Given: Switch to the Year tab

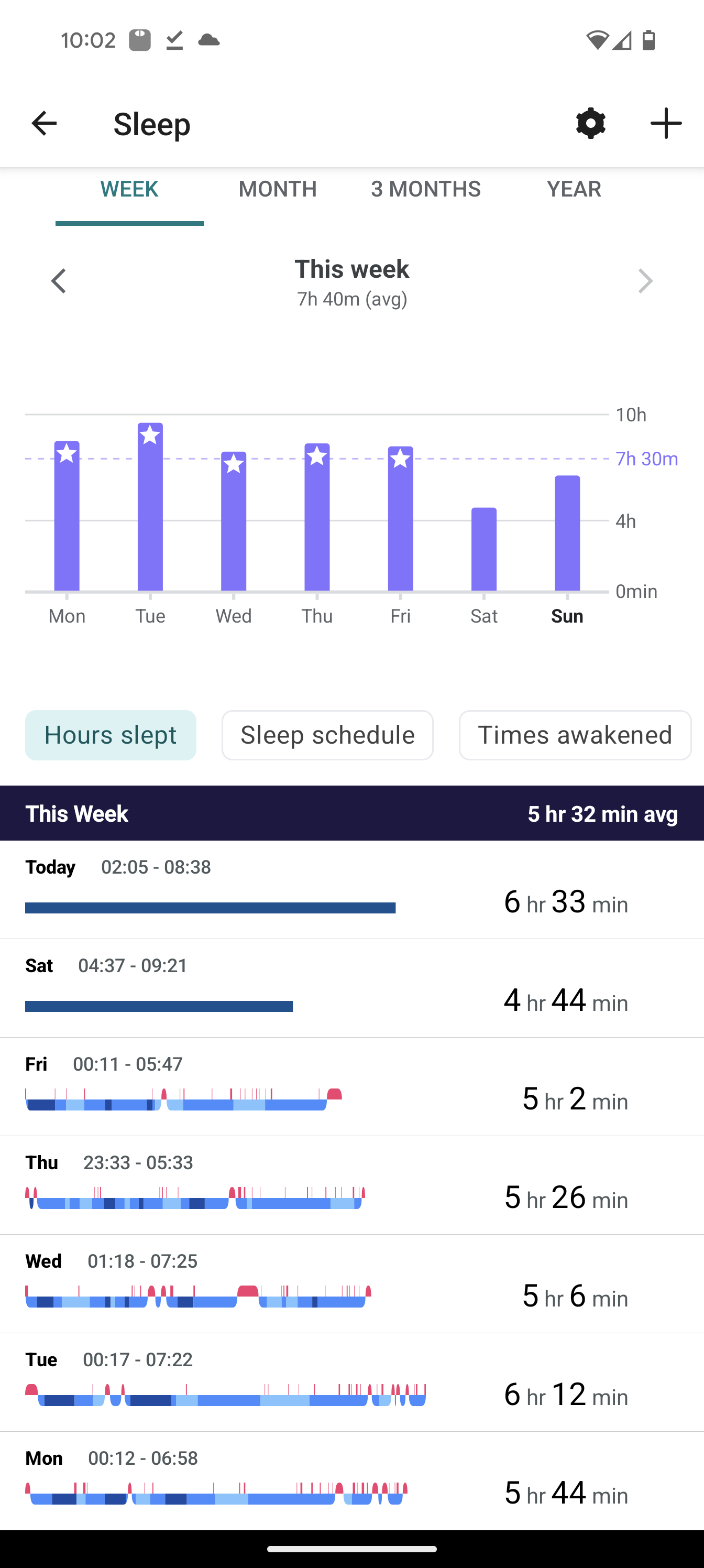Looking at the screenshot, I should pos(574,189).
